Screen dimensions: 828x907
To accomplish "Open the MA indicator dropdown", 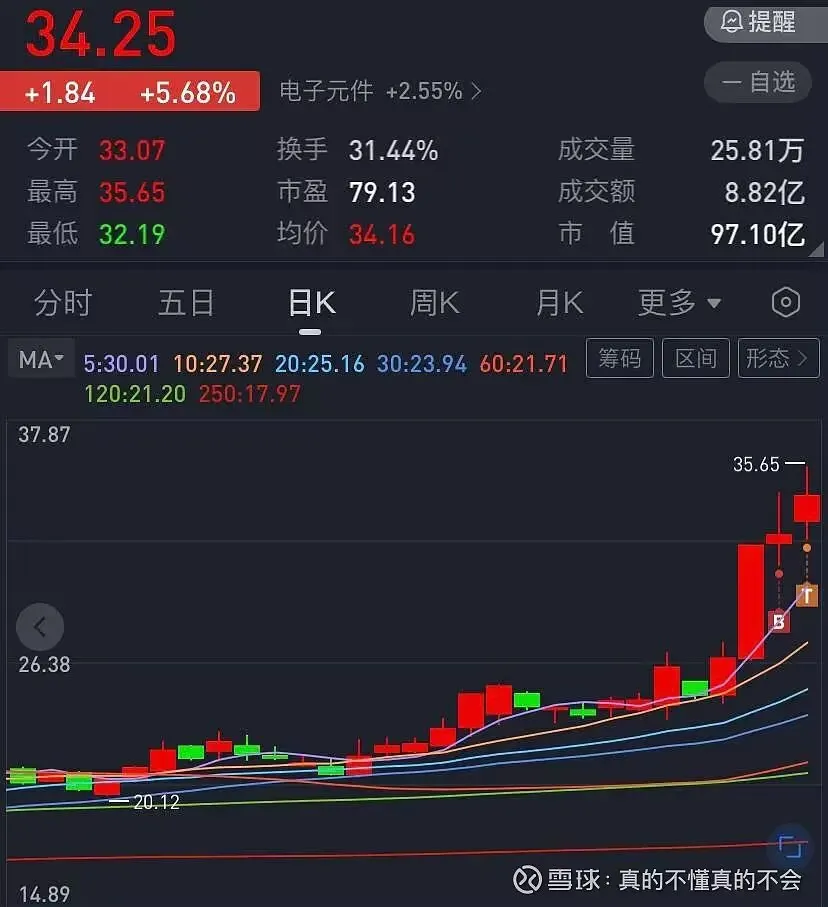I will click(41, 360).
